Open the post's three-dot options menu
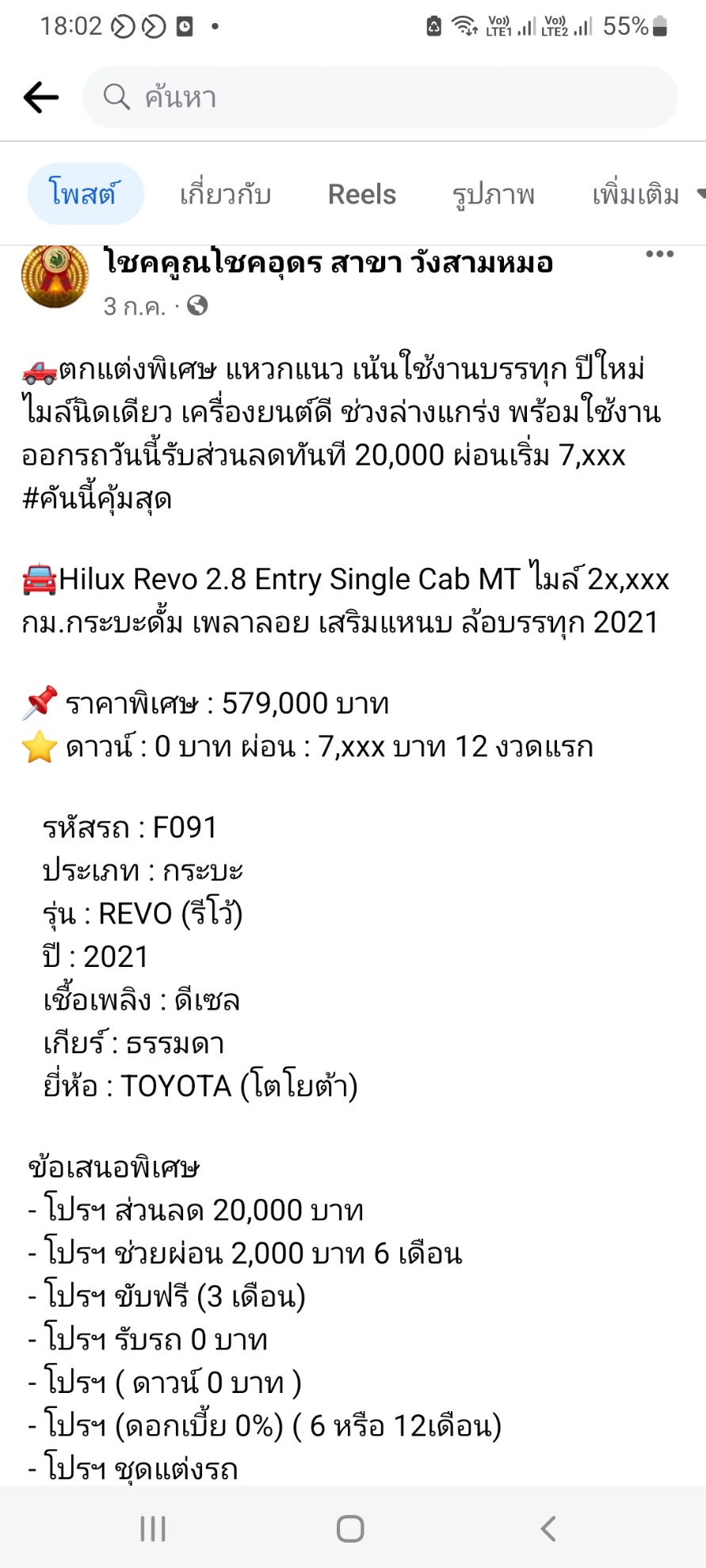Viewport: 706px width, 1568px height. 659,254
